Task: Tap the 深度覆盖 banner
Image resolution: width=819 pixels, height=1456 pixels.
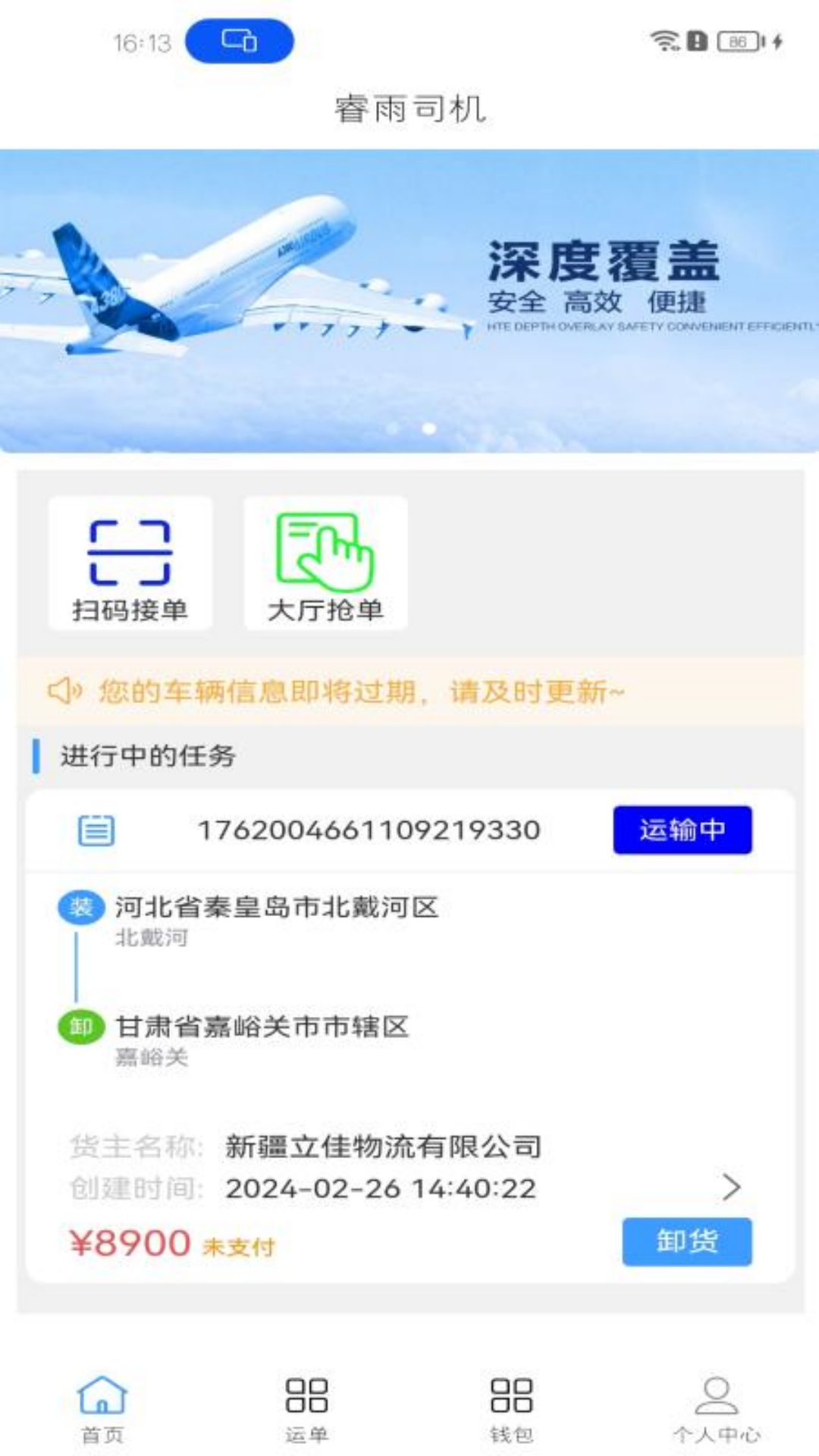Action: (x=409, y=301)
